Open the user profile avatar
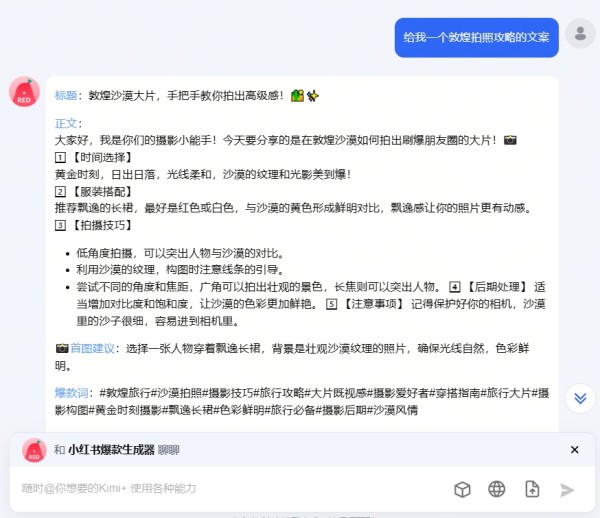Viewport: 600px width, 518px height. [579, 34]
